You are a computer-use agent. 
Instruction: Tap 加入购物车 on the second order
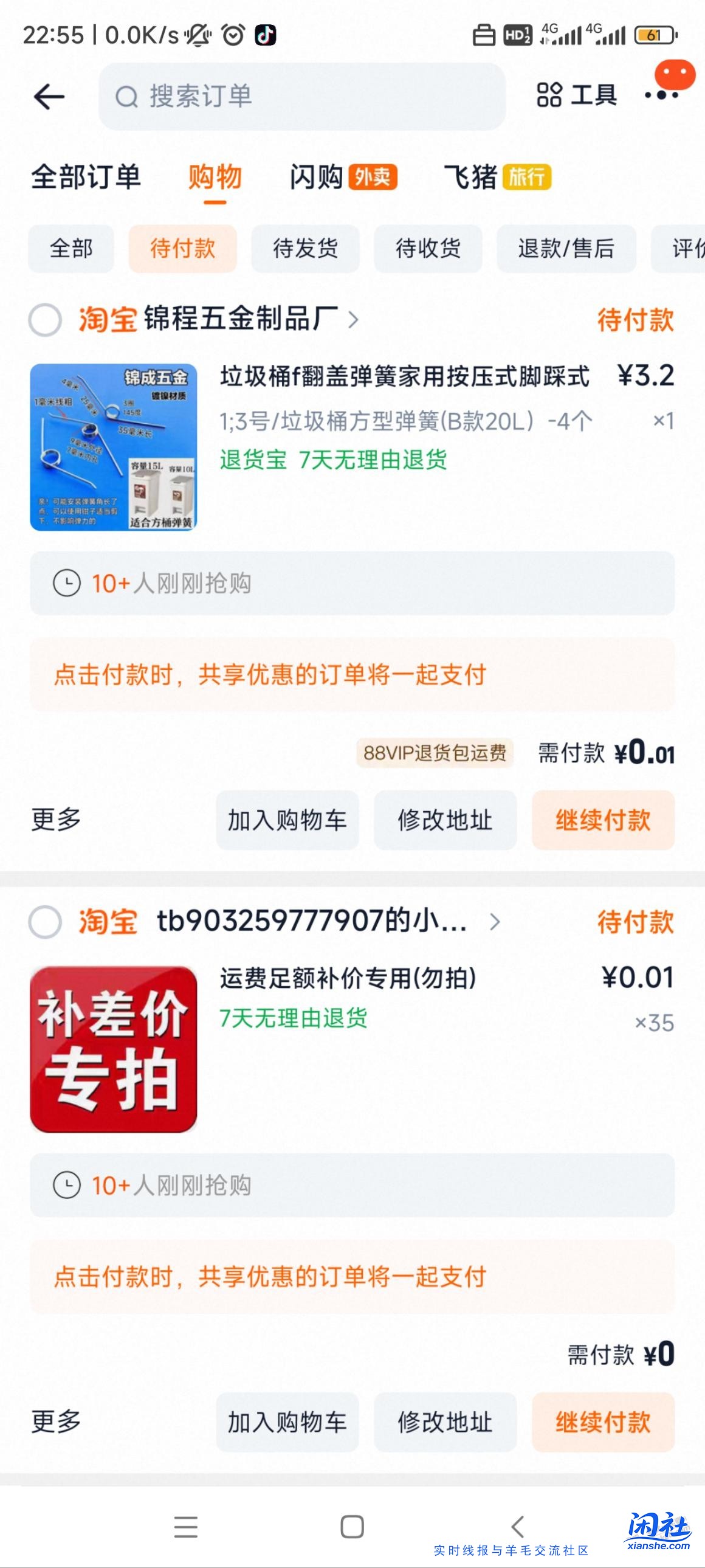pyautogui.click(x=286, y=1423)
